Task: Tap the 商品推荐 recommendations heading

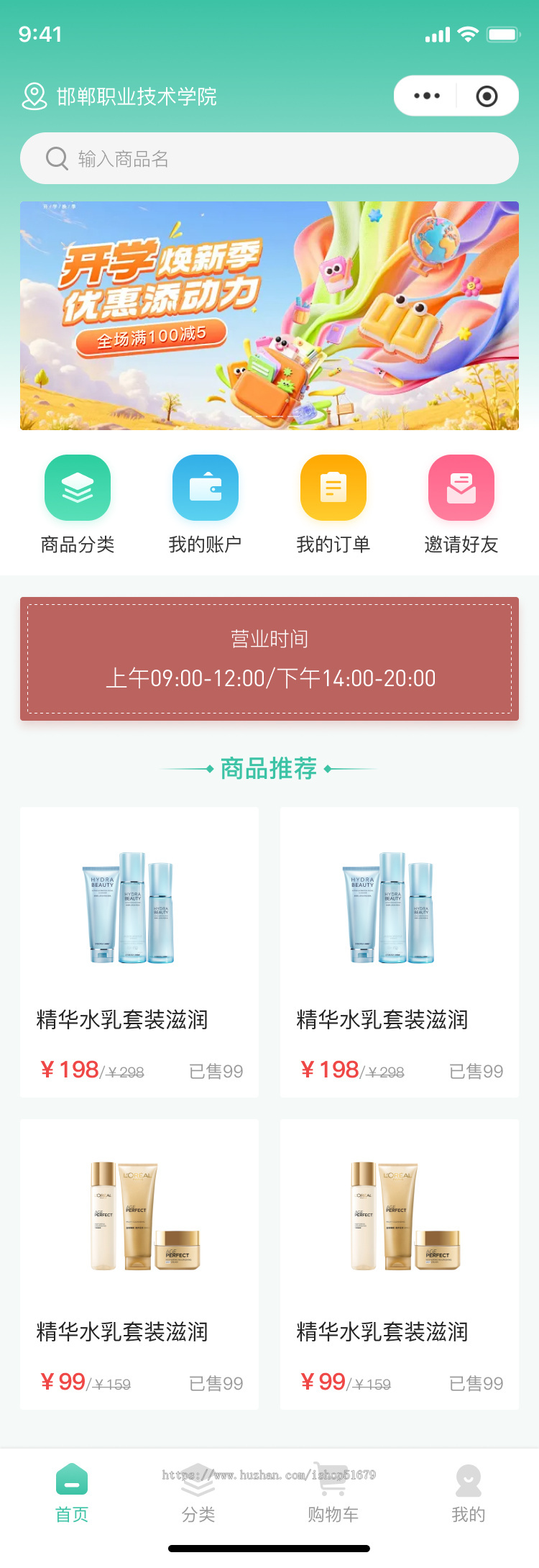Action: tap(269, 768)
